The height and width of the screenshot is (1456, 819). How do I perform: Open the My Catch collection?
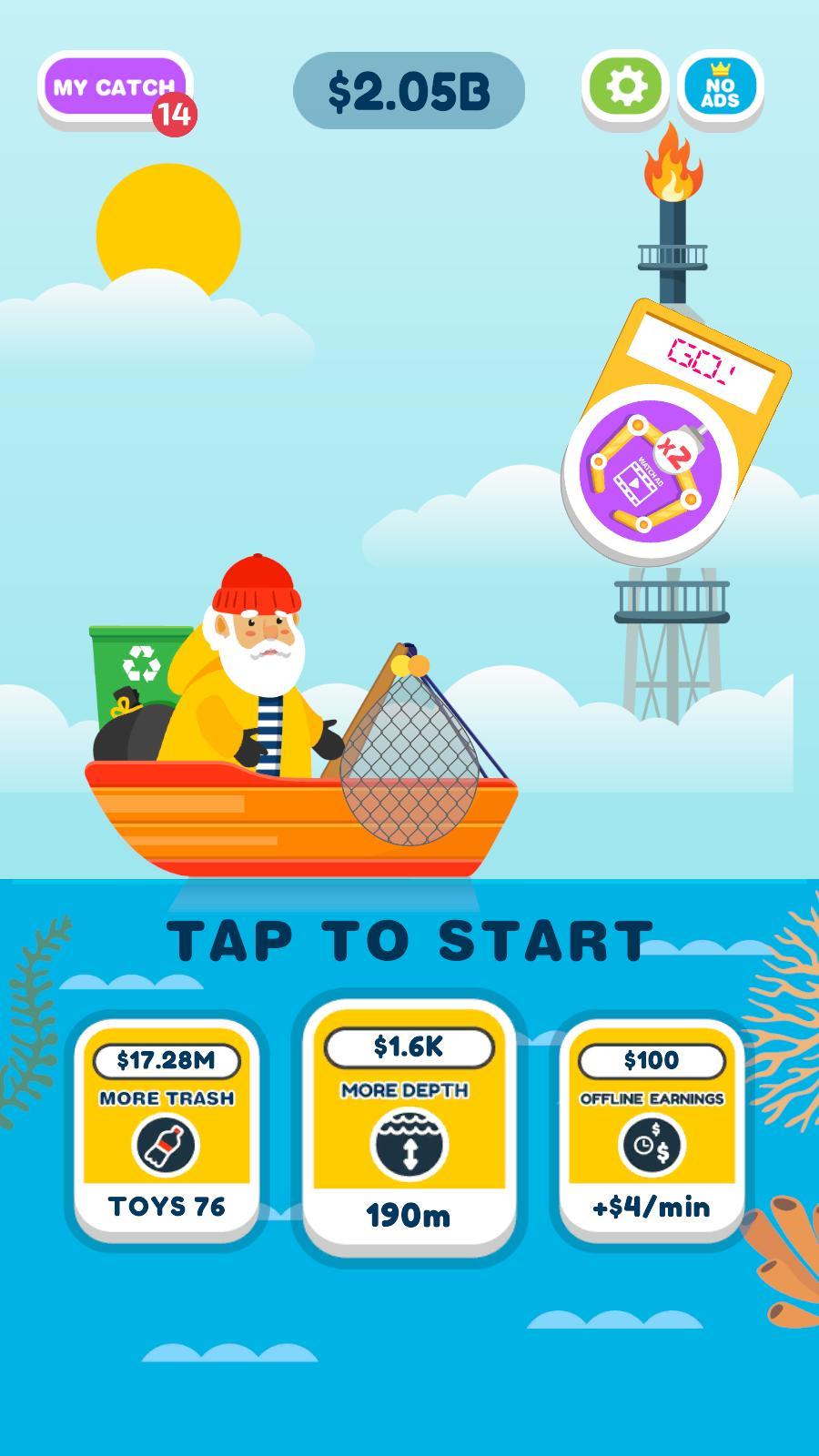(x=114, y=88)
